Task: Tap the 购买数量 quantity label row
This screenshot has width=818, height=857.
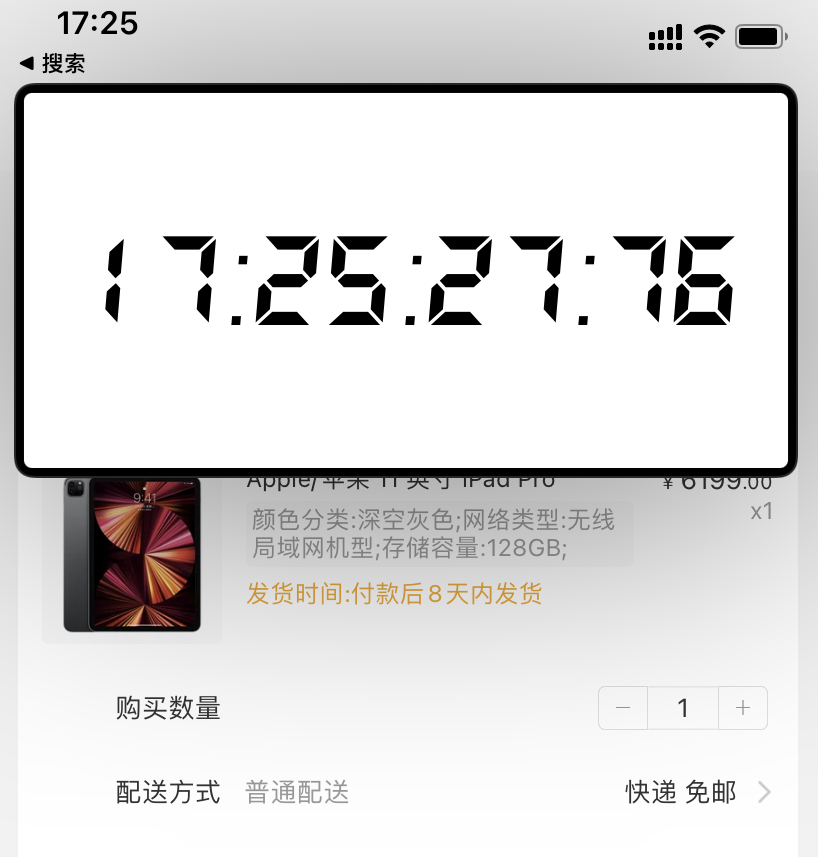Action: coord(170,708)
